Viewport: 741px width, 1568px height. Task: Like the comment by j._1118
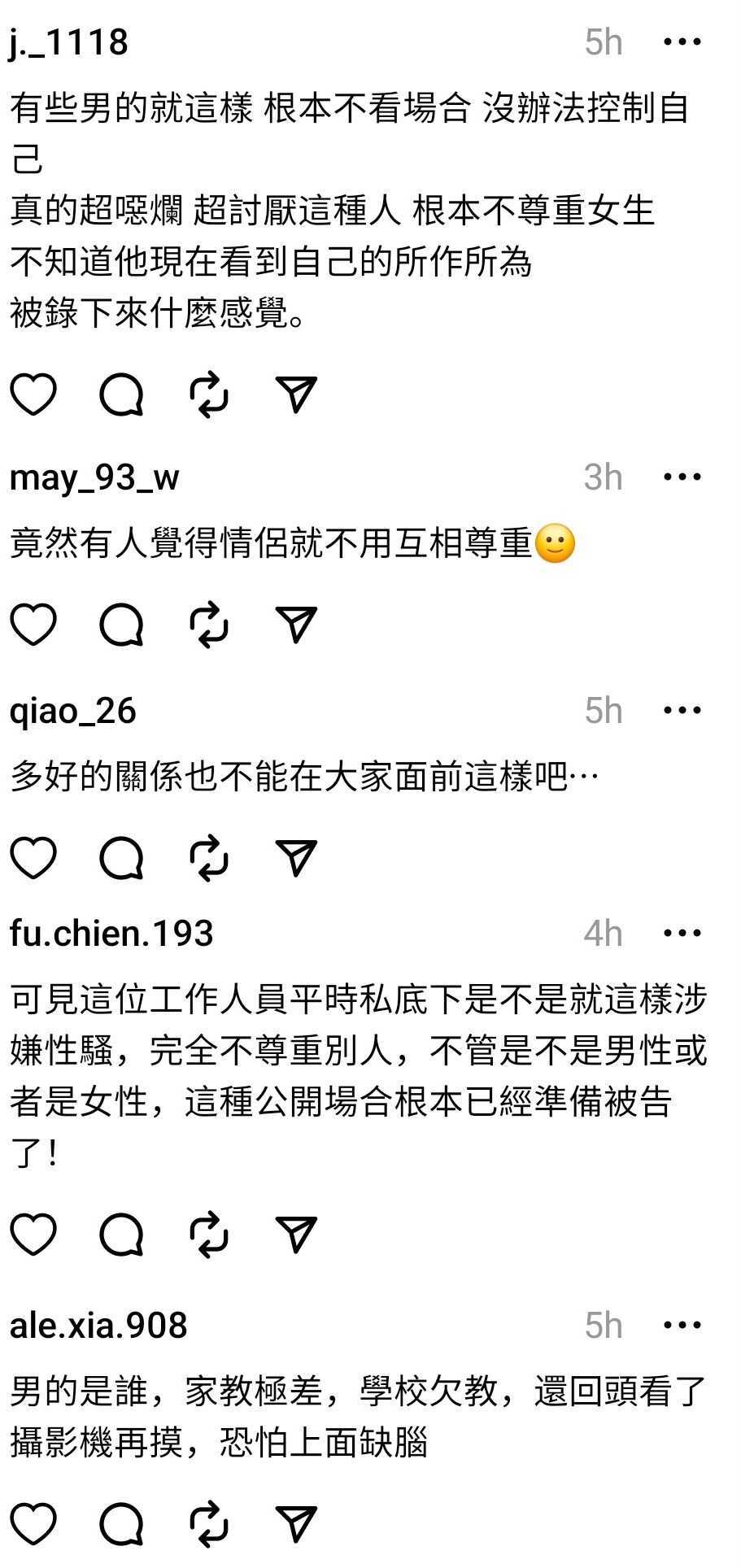[x=33, y=395]
